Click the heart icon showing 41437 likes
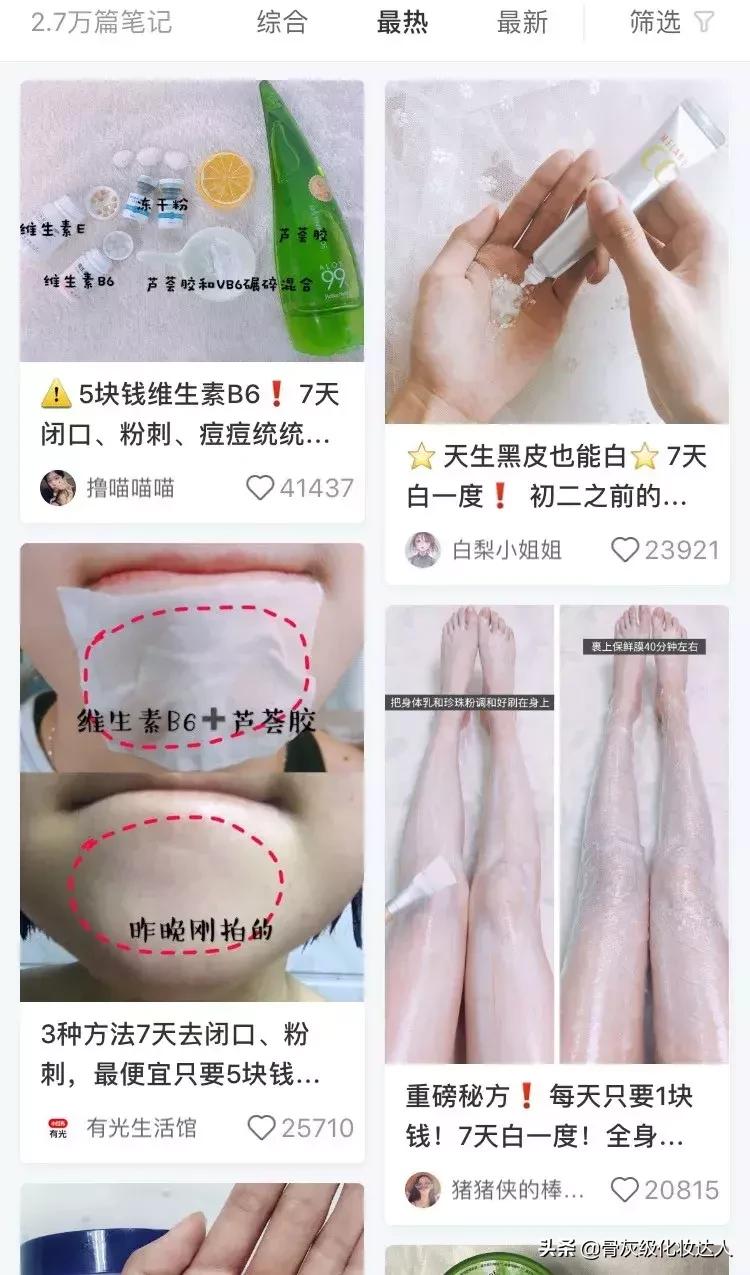Image resolution: width=750 pixels, height=1275 pixels. [x=262, y=488]
